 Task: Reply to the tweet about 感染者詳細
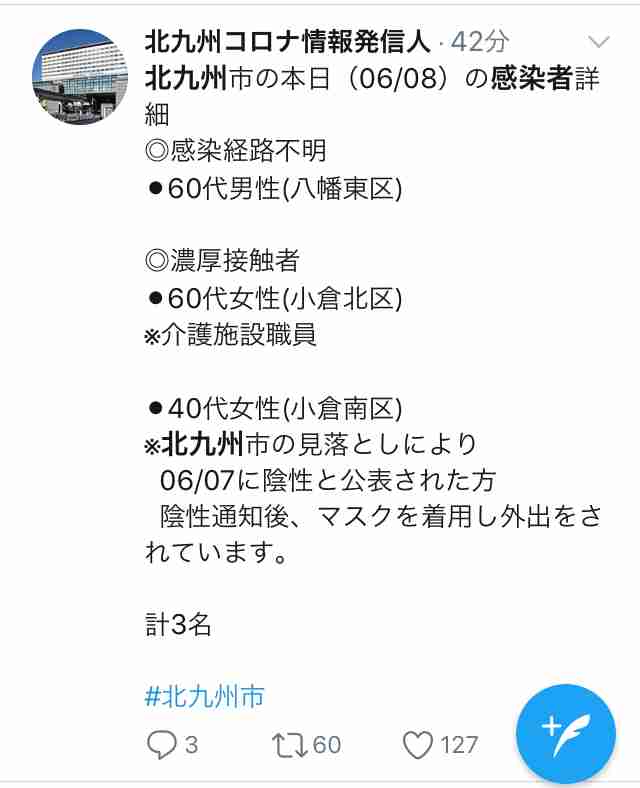[x=162, y=744]
